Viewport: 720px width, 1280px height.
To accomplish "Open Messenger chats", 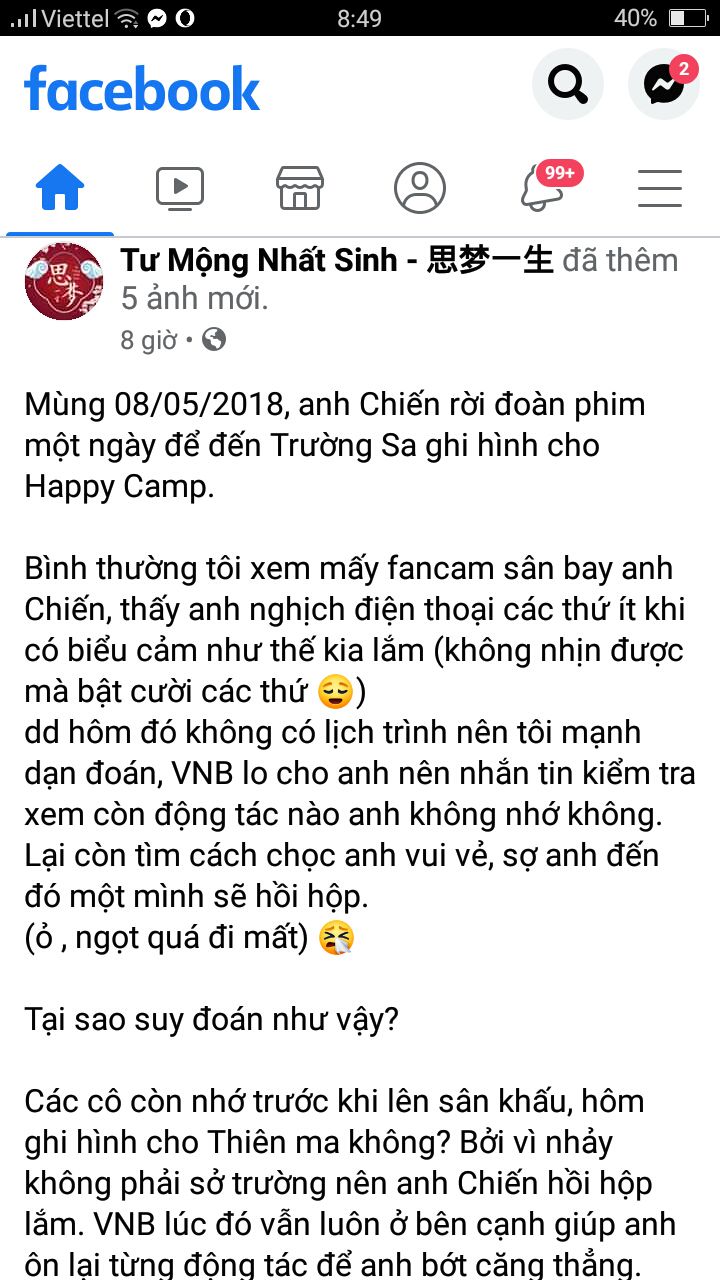I will [664, 85].
